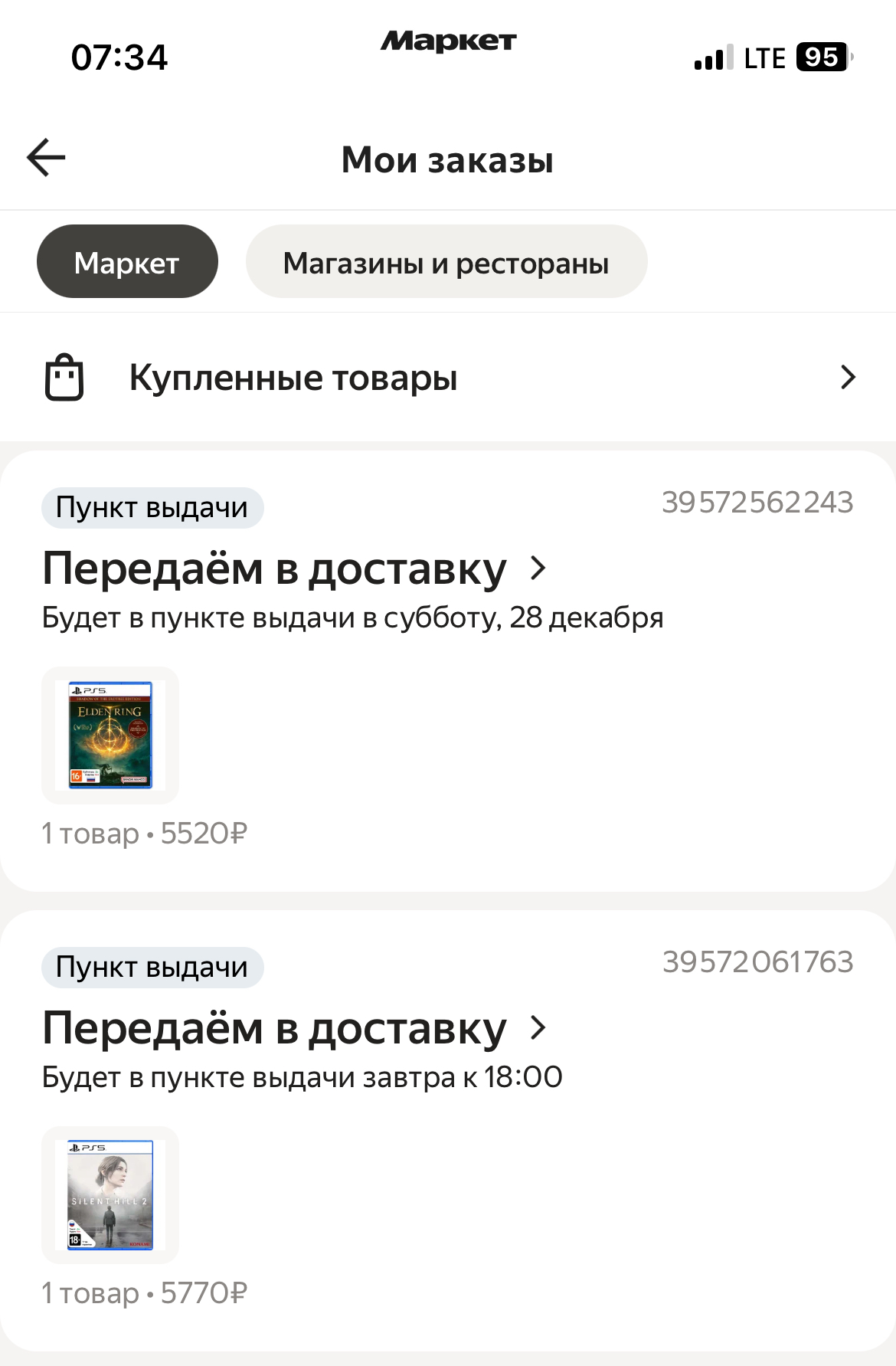
Task: Open order 39572061763 delivery status
Action: (295, 1029)
